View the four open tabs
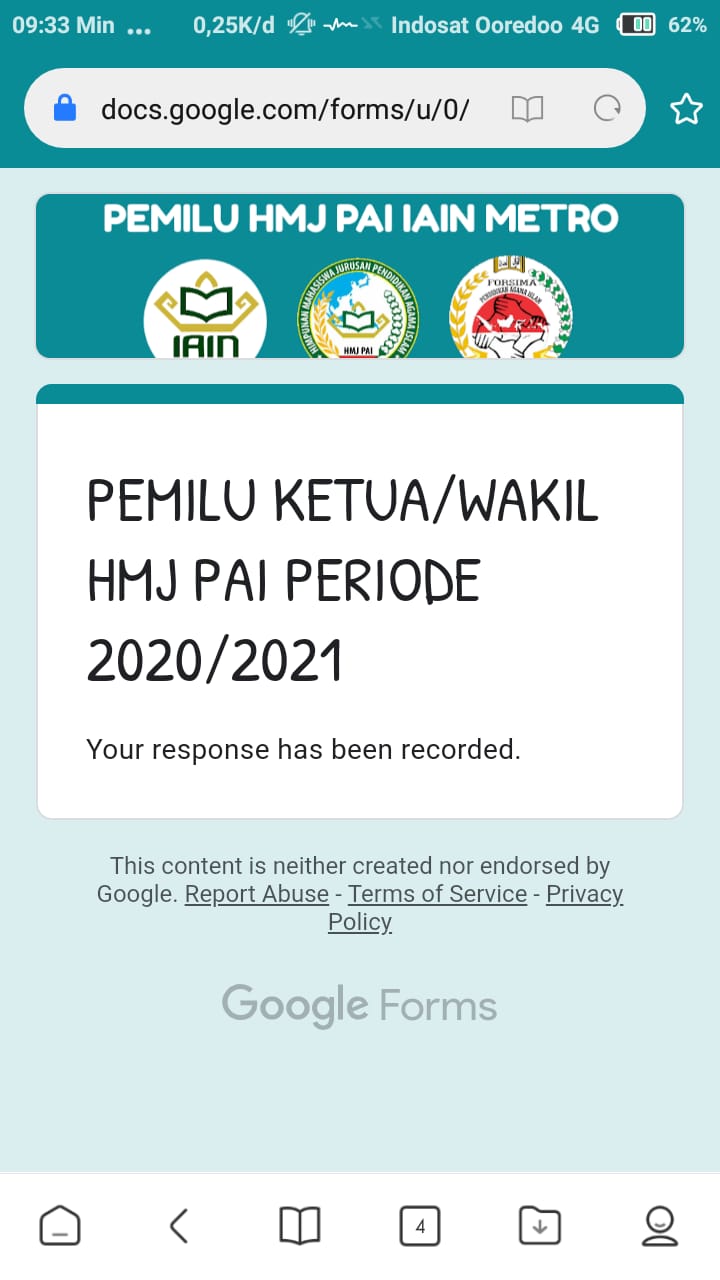 tap(420, 1225)
